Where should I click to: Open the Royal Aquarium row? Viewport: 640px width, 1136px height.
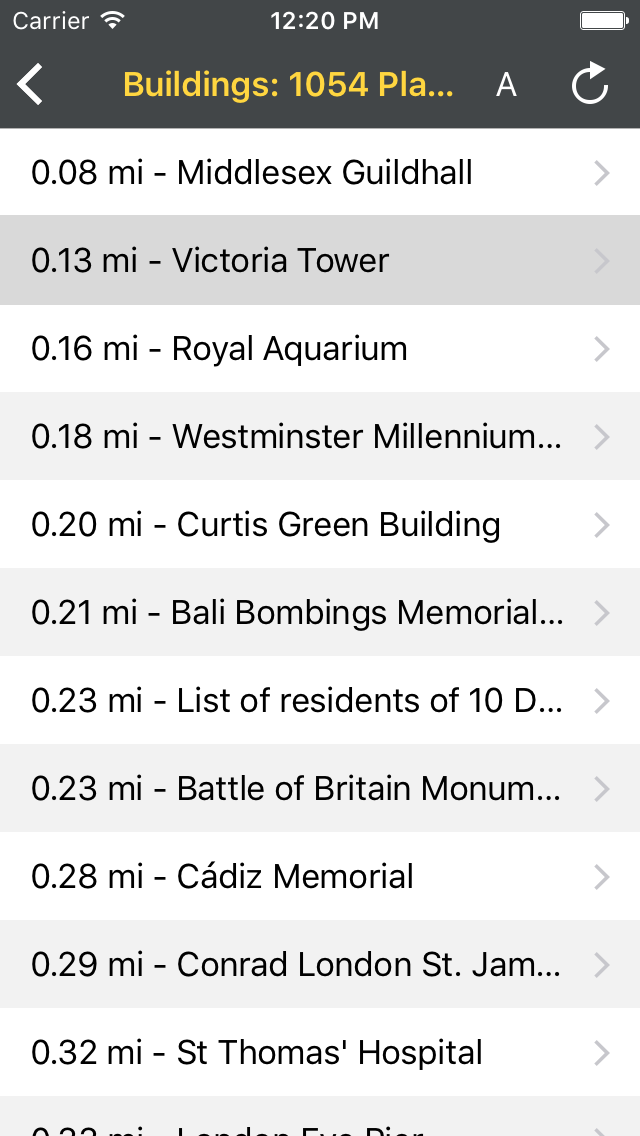coord(320,348)
